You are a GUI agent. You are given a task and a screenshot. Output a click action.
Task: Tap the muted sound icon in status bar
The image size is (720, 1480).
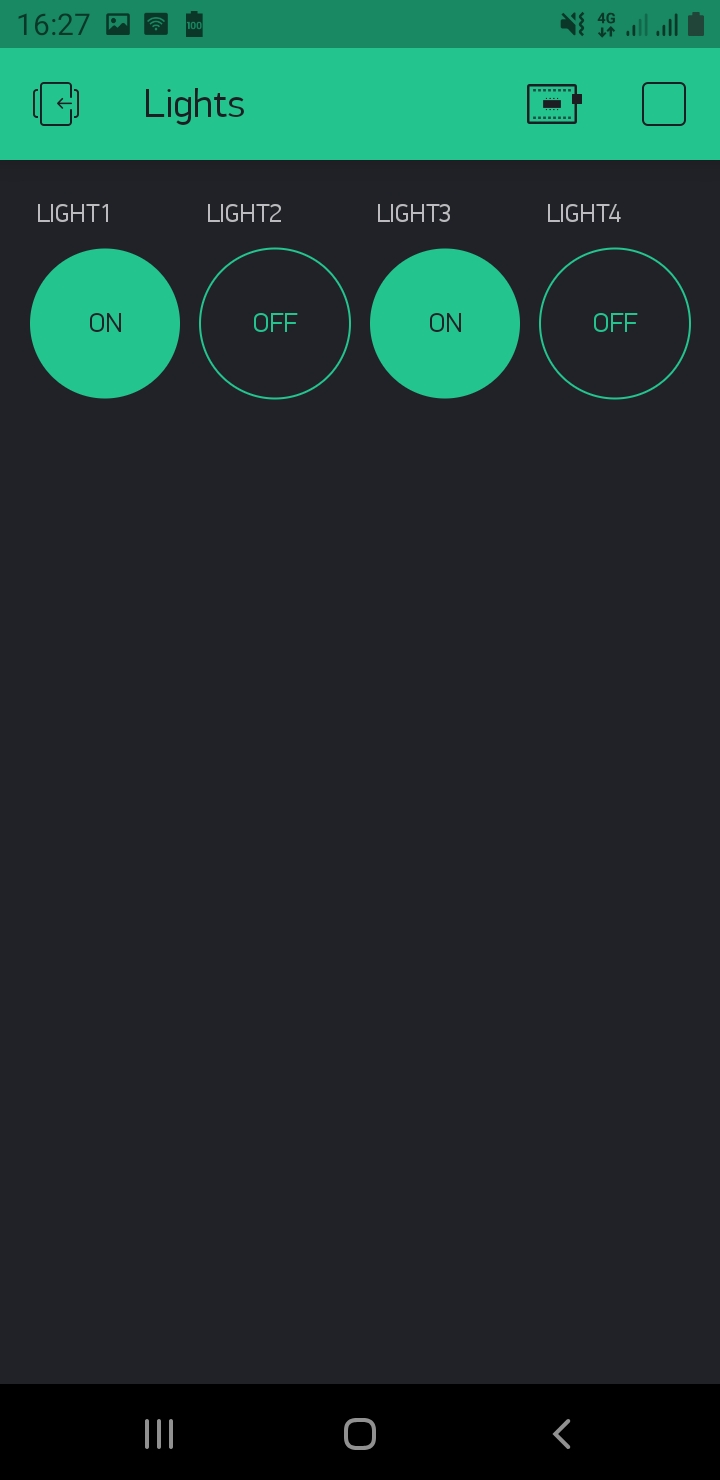tap(570, 22)
